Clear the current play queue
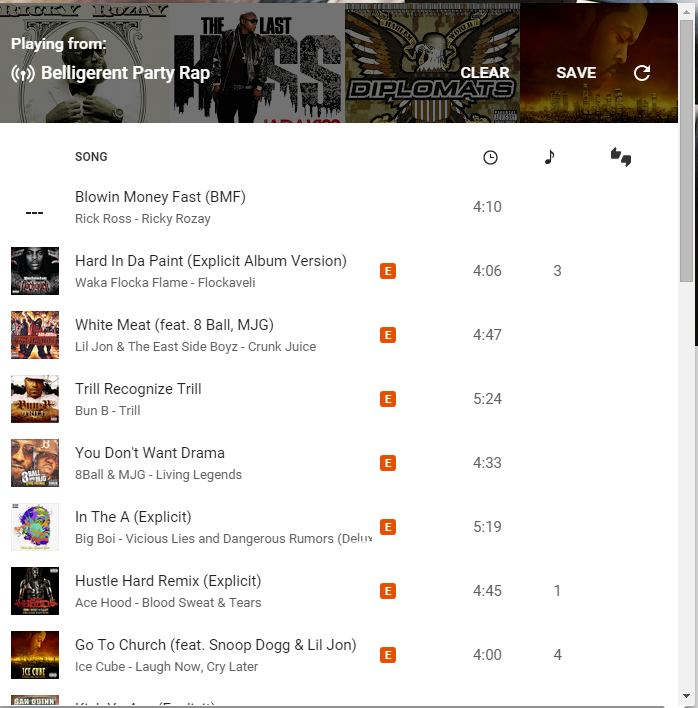 click(485, 73)
